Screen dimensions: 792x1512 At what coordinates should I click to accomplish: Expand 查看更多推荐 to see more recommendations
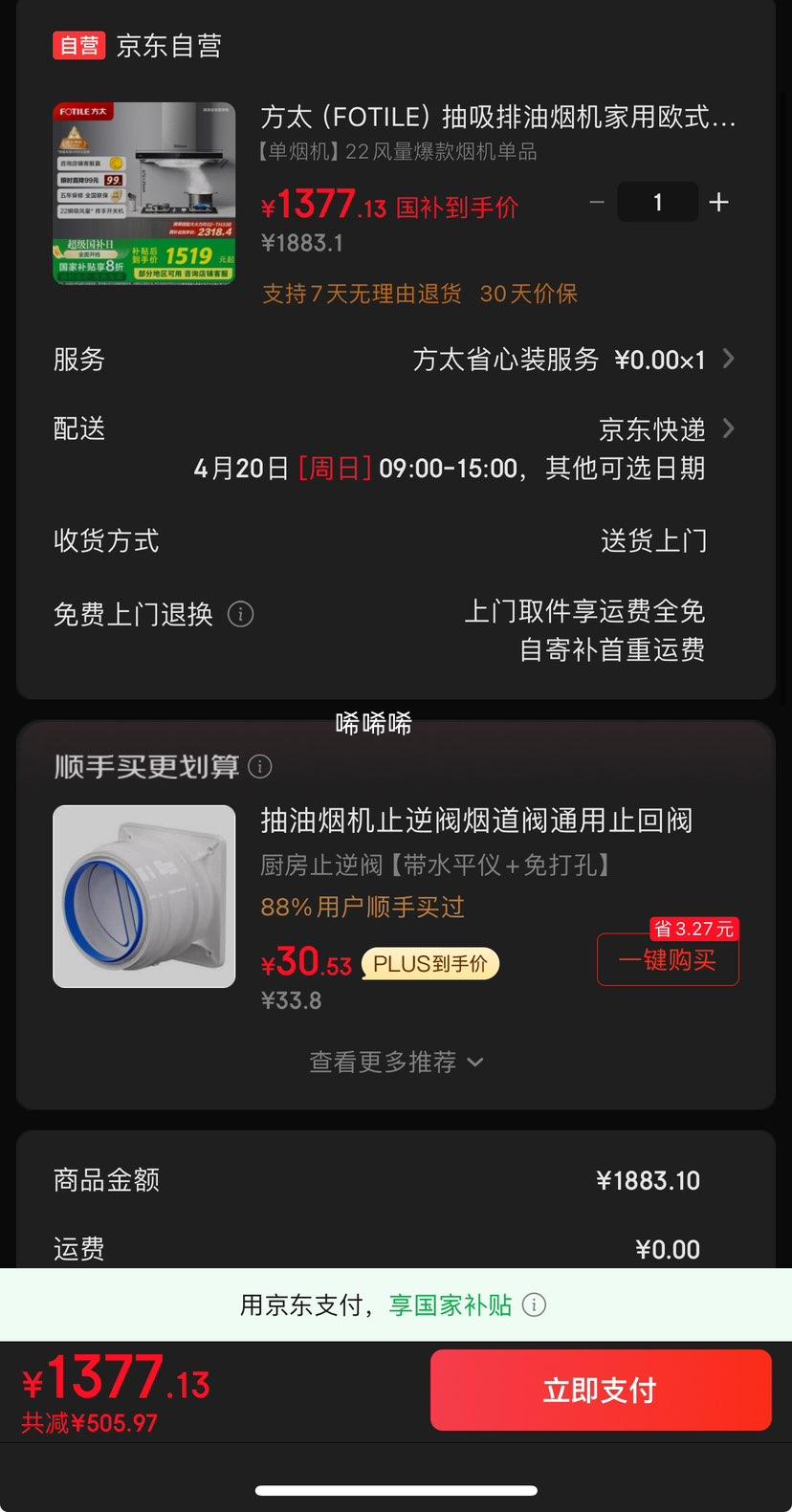tap(396, 1062)
